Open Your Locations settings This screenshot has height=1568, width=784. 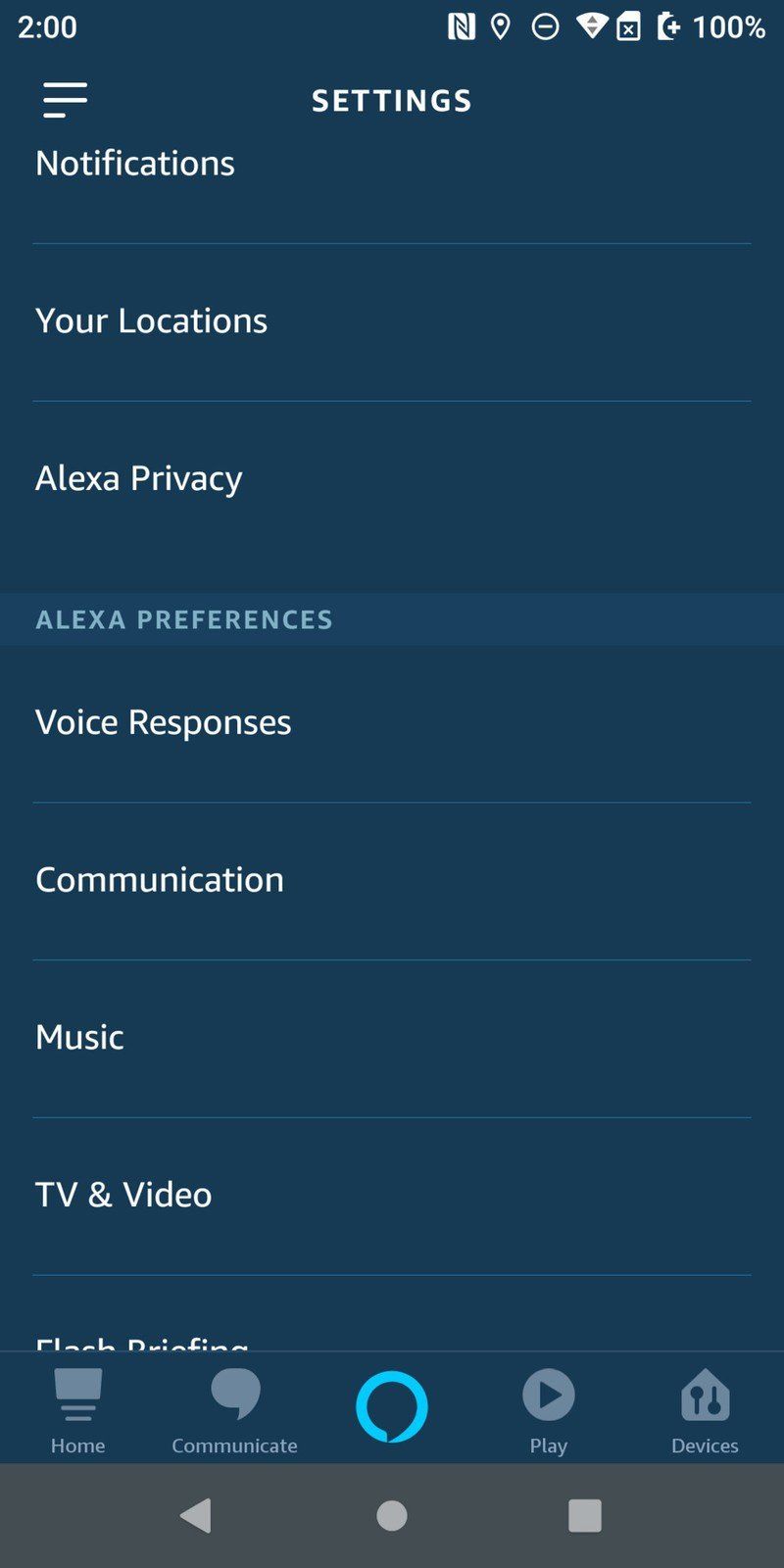click(151, 320)
